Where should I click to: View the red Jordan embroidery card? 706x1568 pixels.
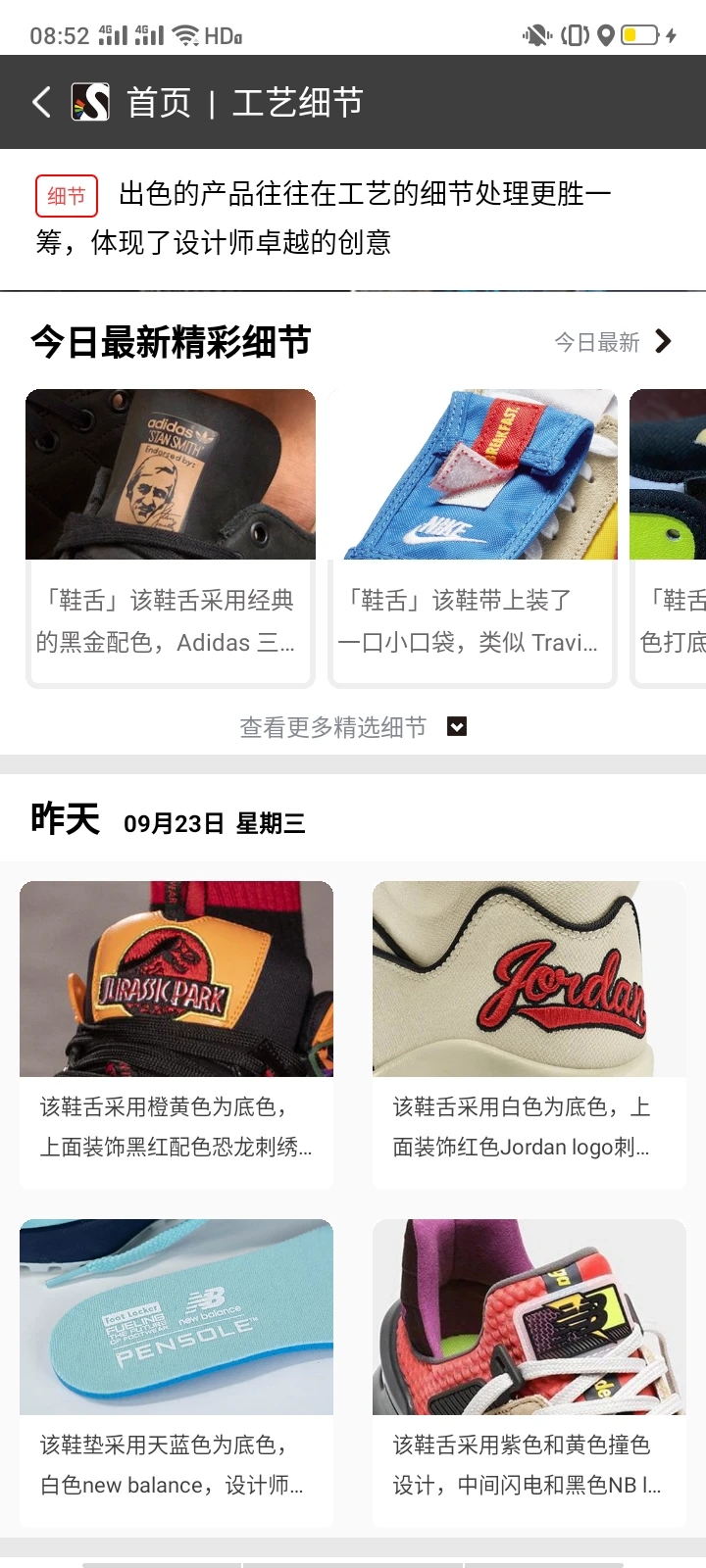pos(529,1029)
